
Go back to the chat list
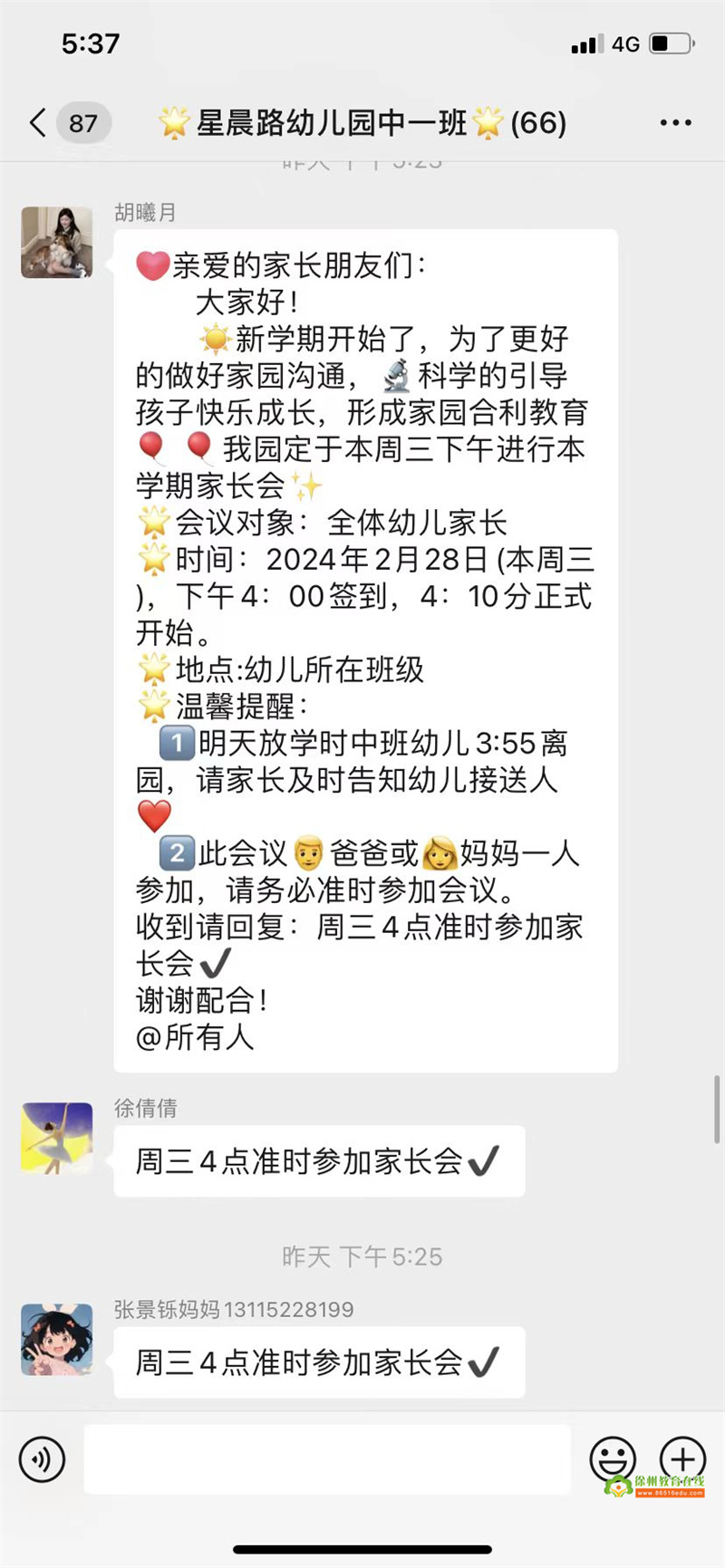[38, 122]
